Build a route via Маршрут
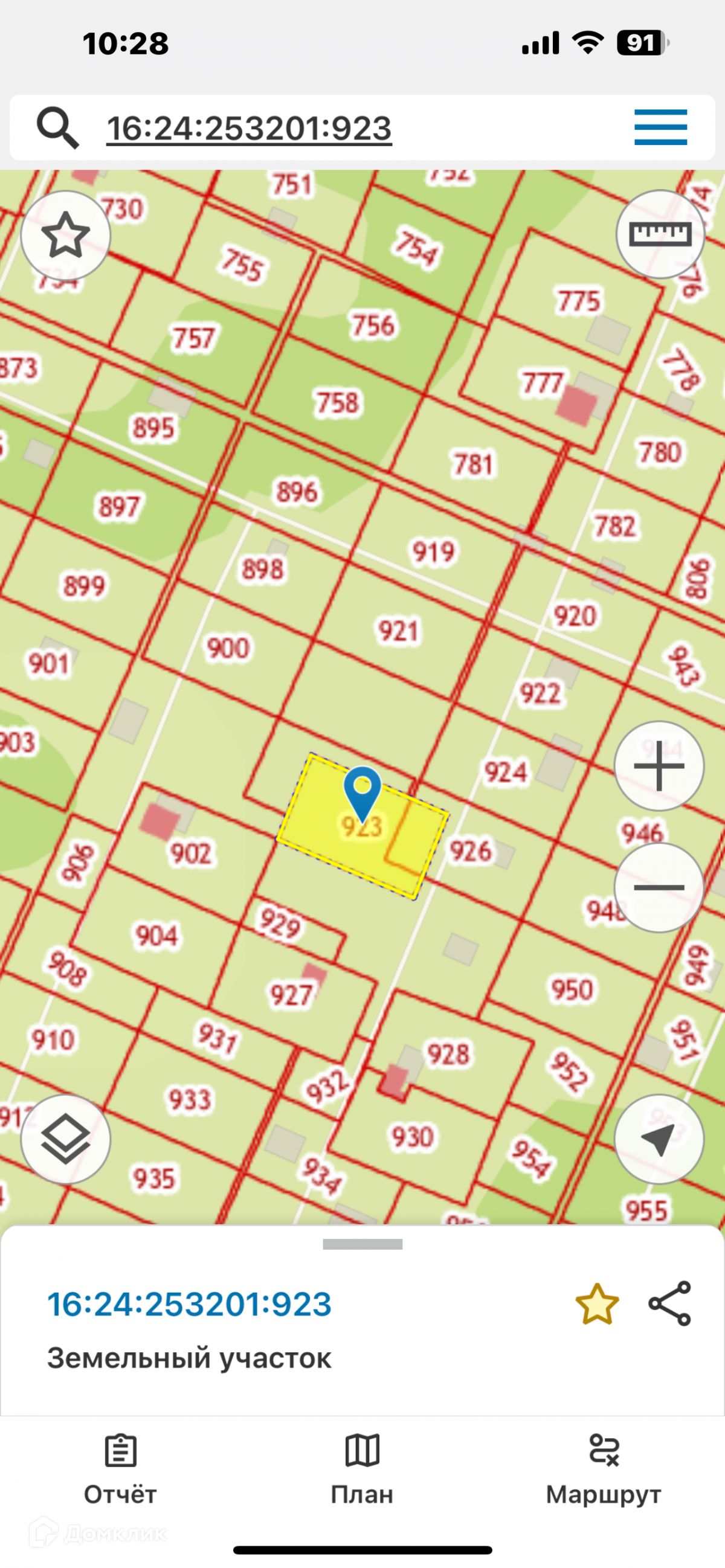Screen dimensions: 725x1568 click(x=603, y=1469)
